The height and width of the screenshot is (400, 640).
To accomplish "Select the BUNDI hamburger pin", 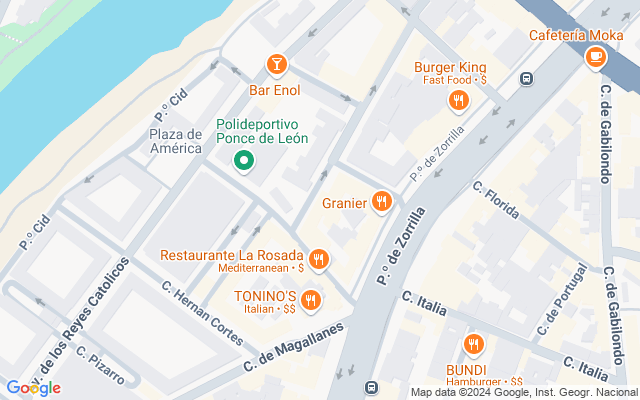I will (x=473, y=346).
